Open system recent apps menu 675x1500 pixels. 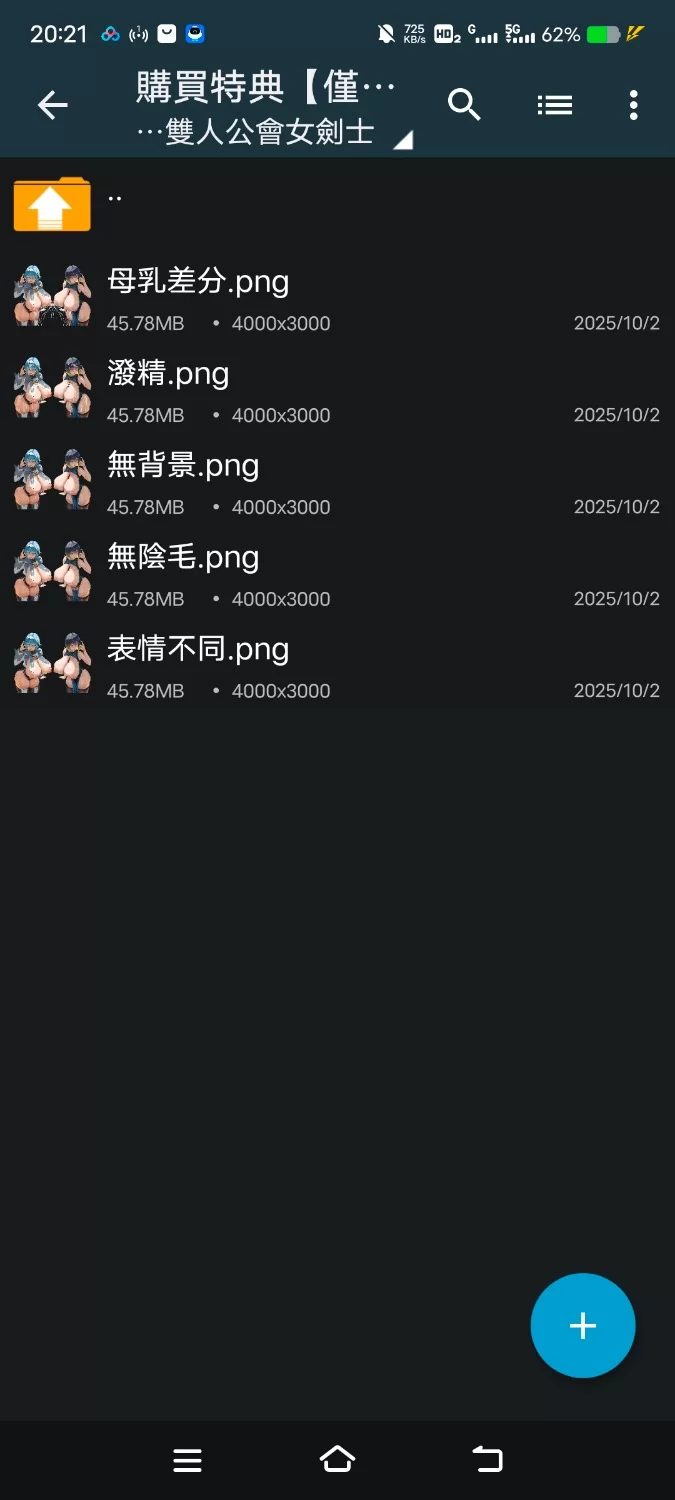tap(187, 1460)
